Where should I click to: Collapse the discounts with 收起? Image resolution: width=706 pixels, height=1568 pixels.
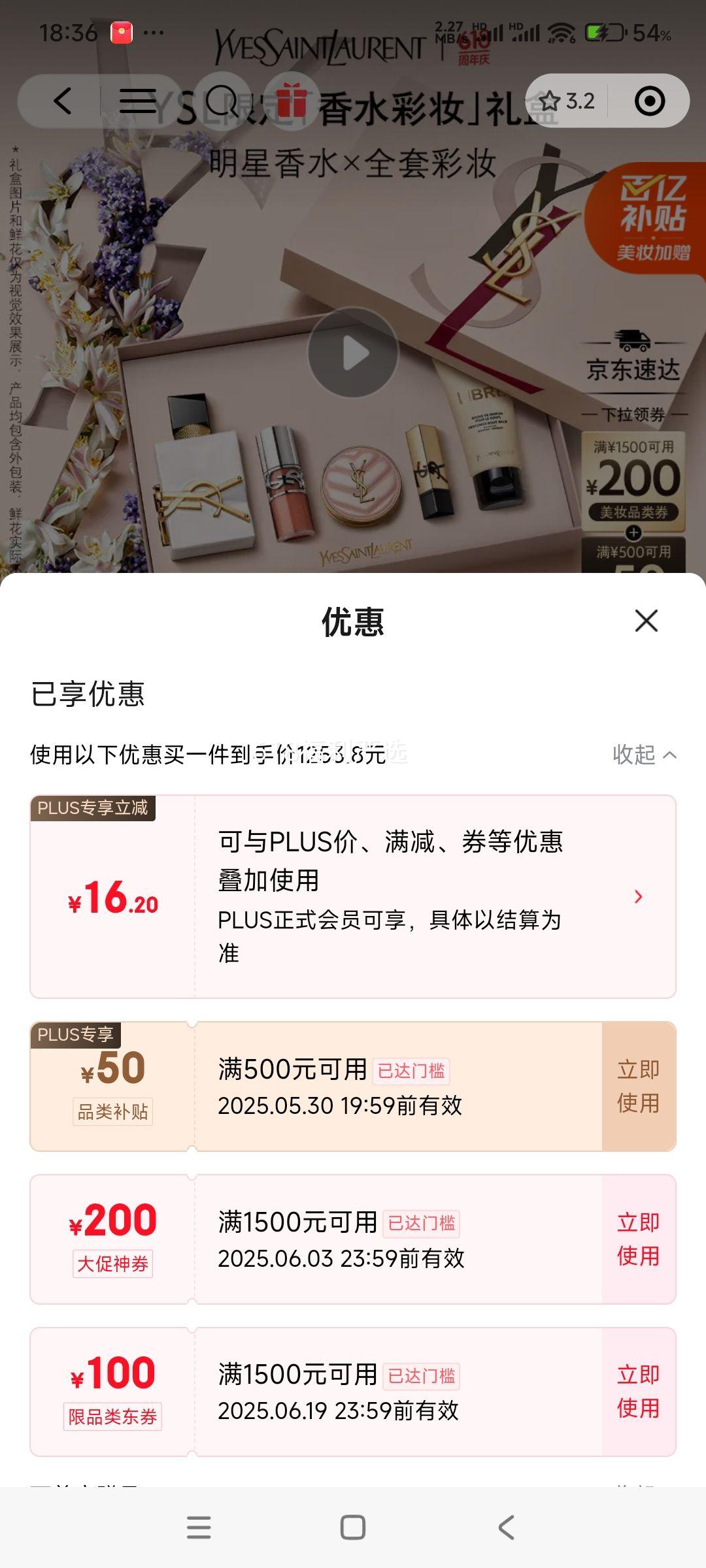(644, 755)
